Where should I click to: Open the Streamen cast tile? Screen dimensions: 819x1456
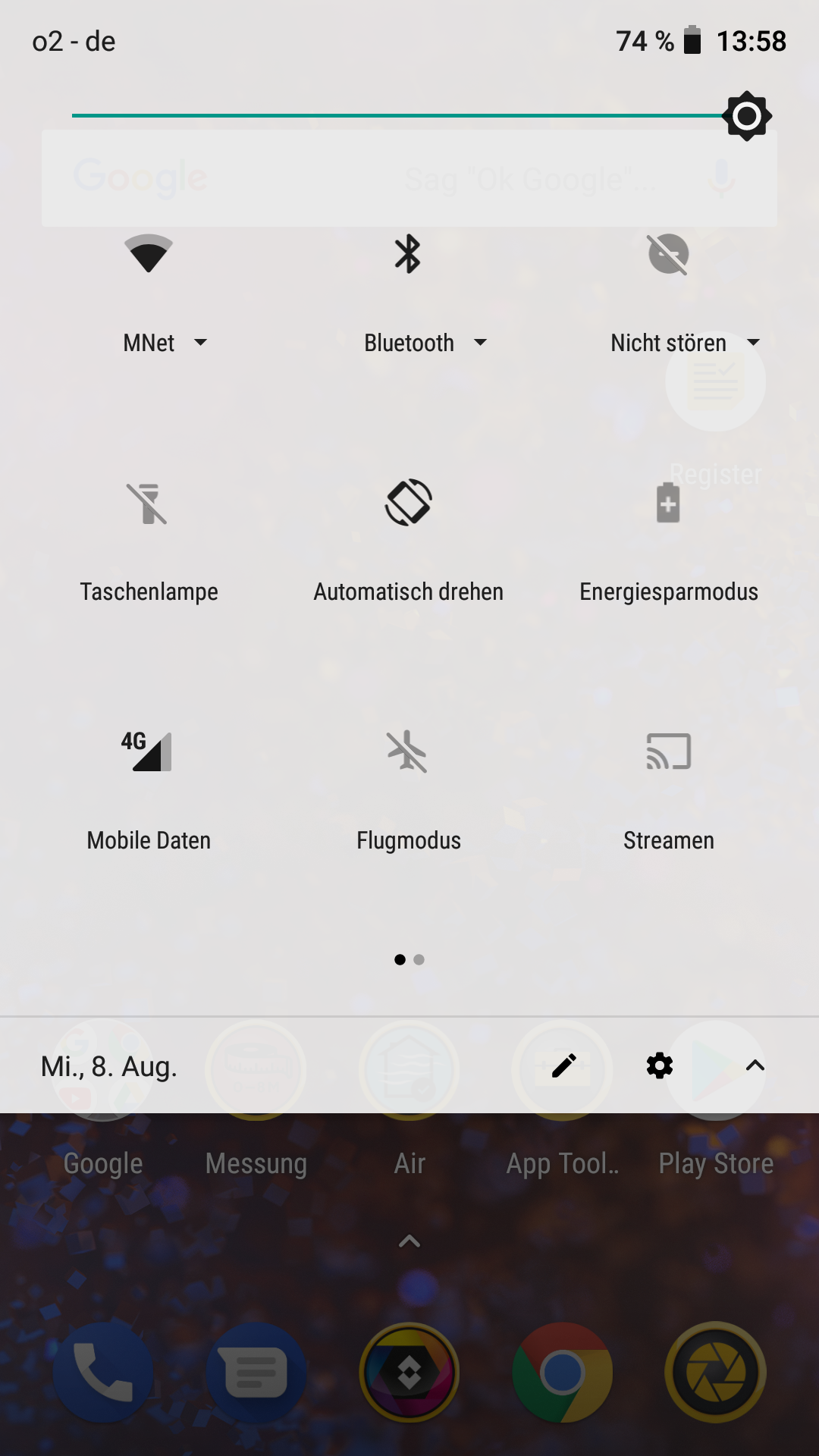pyautogui.click(x=668, y=751)
